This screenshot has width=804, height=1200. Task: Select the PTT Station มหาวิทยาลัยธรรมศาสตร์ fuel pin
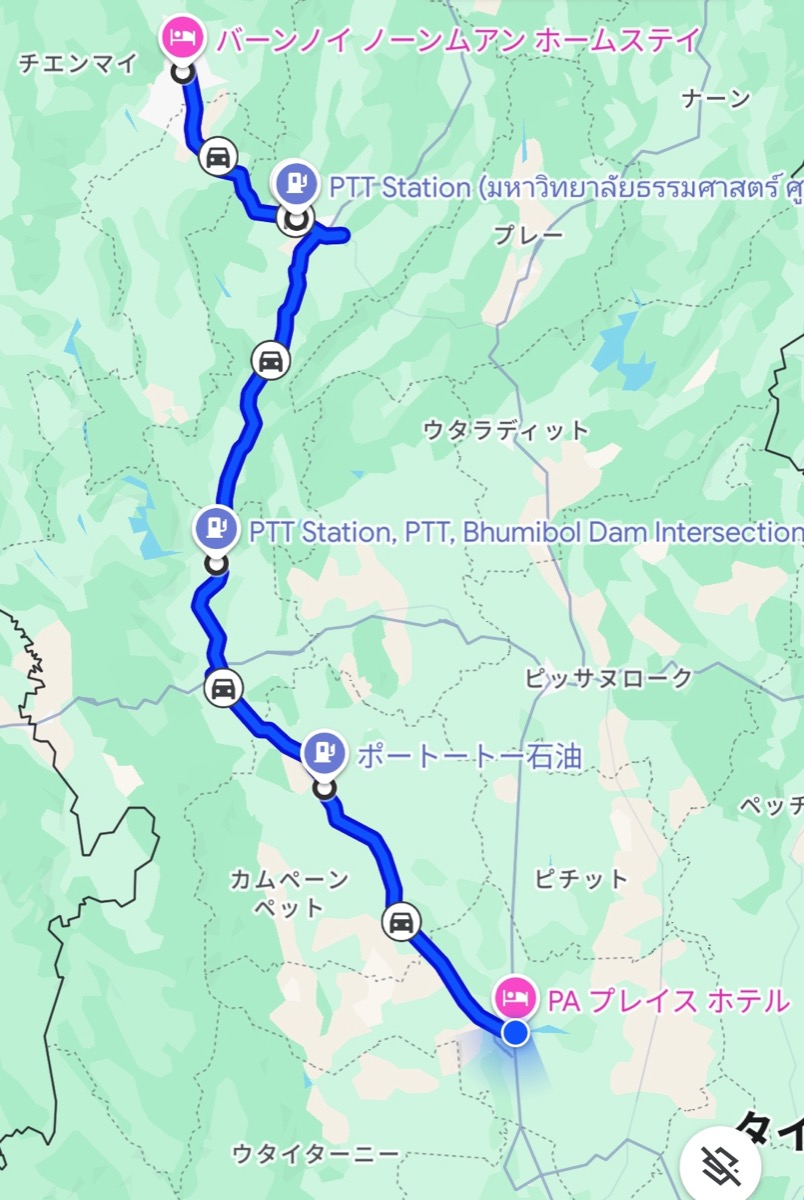click(296, 183)
